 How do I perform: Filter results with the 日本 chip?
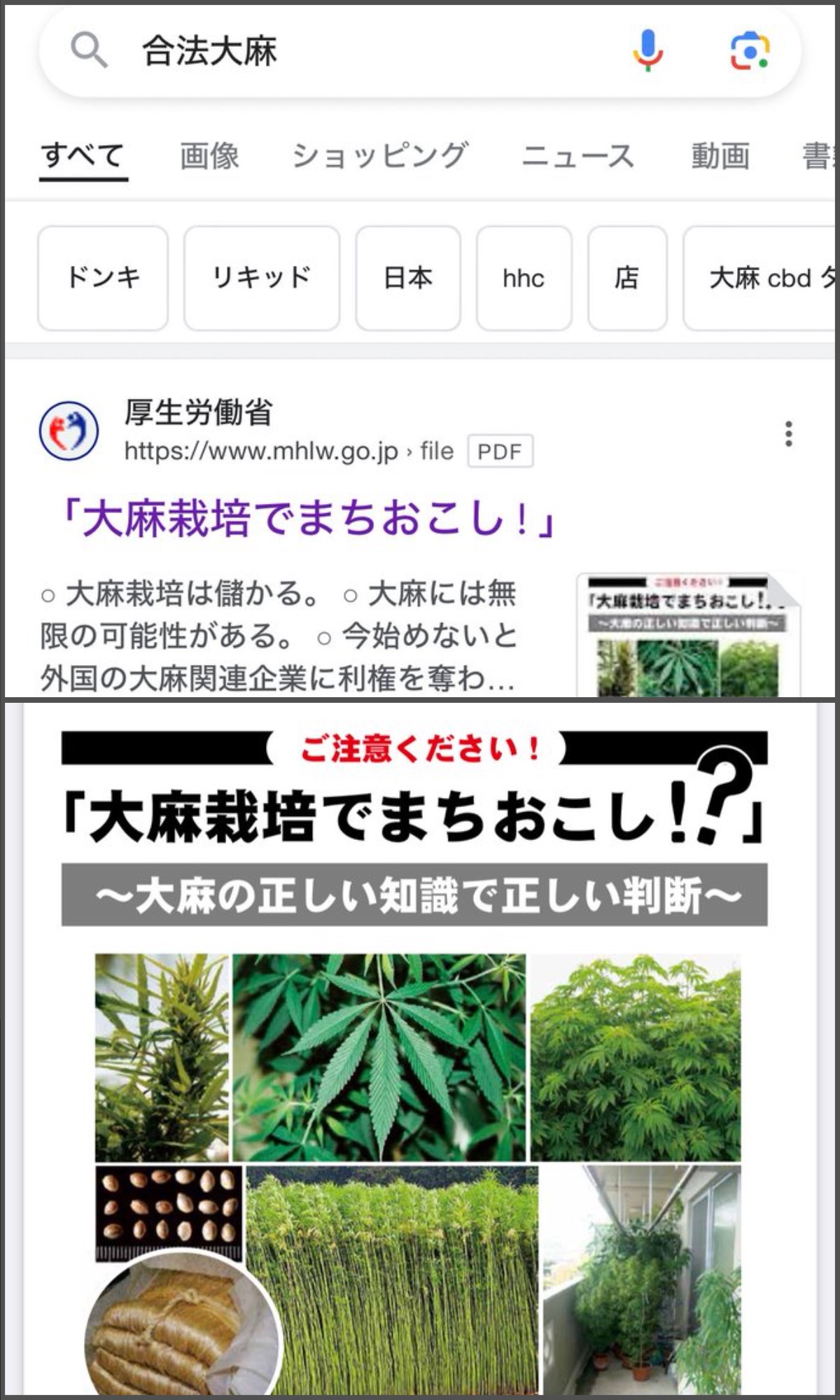408,278
